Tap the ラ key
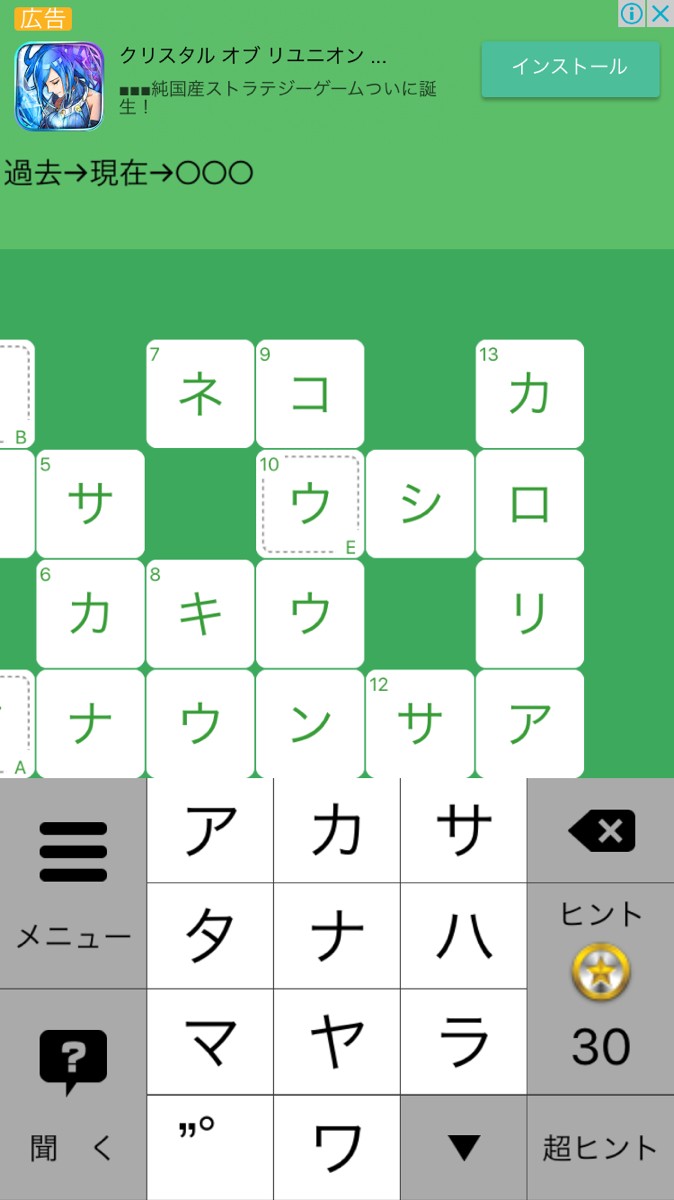This screenshot has width=674, height=1200. tap(464, 1042)
